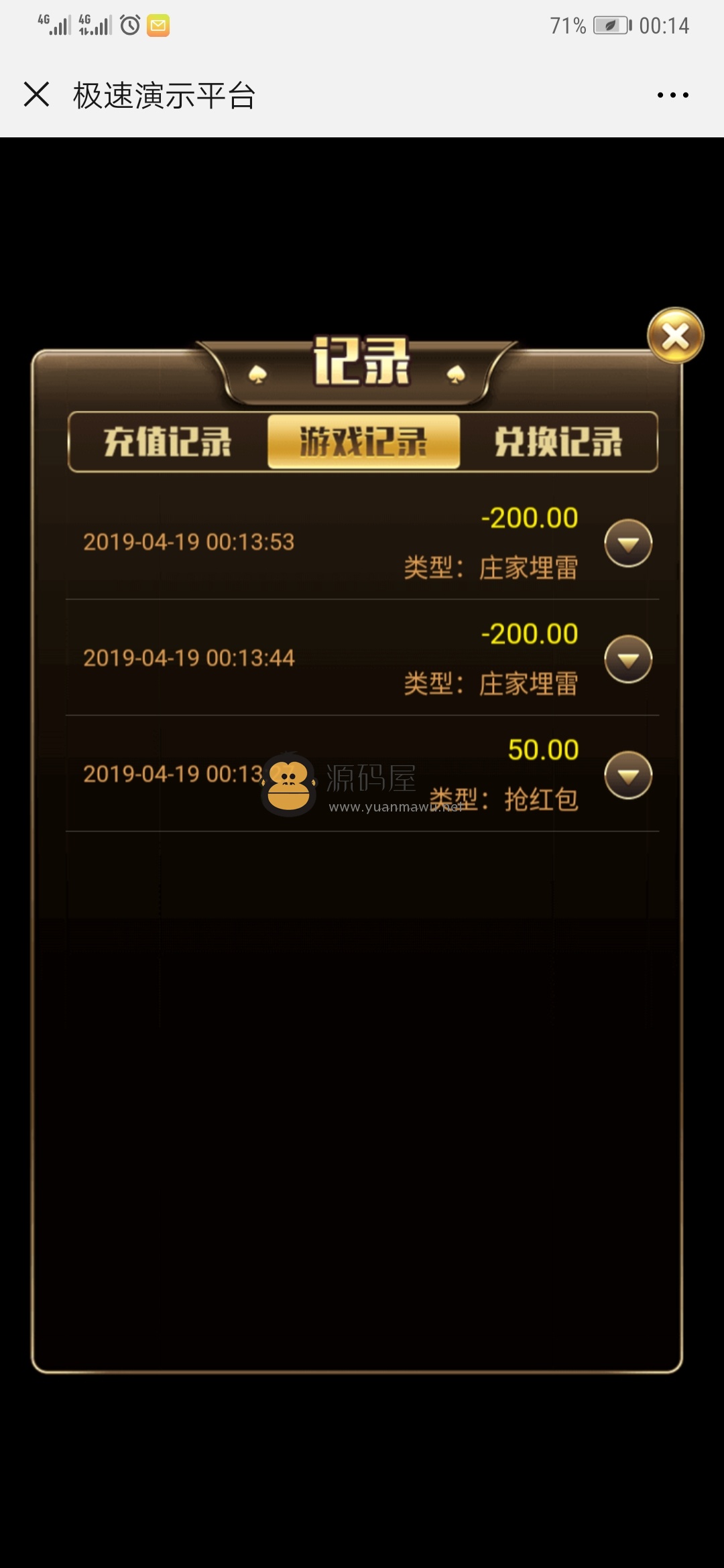This screenshot has height=1568, width=724.
Task: Expand the 50.00 抢红包 record
Action: (x=628, y=775)
